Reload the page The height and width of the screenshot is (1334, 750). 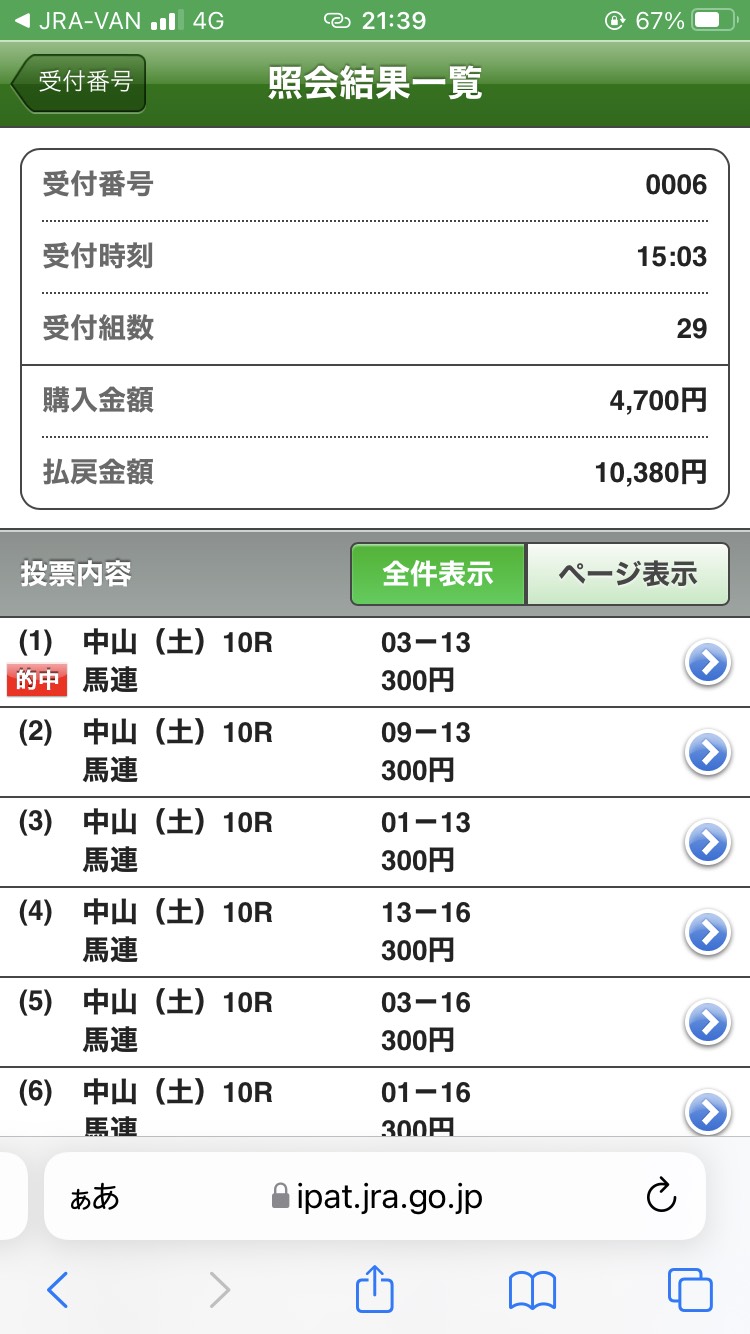point(661,1196)
